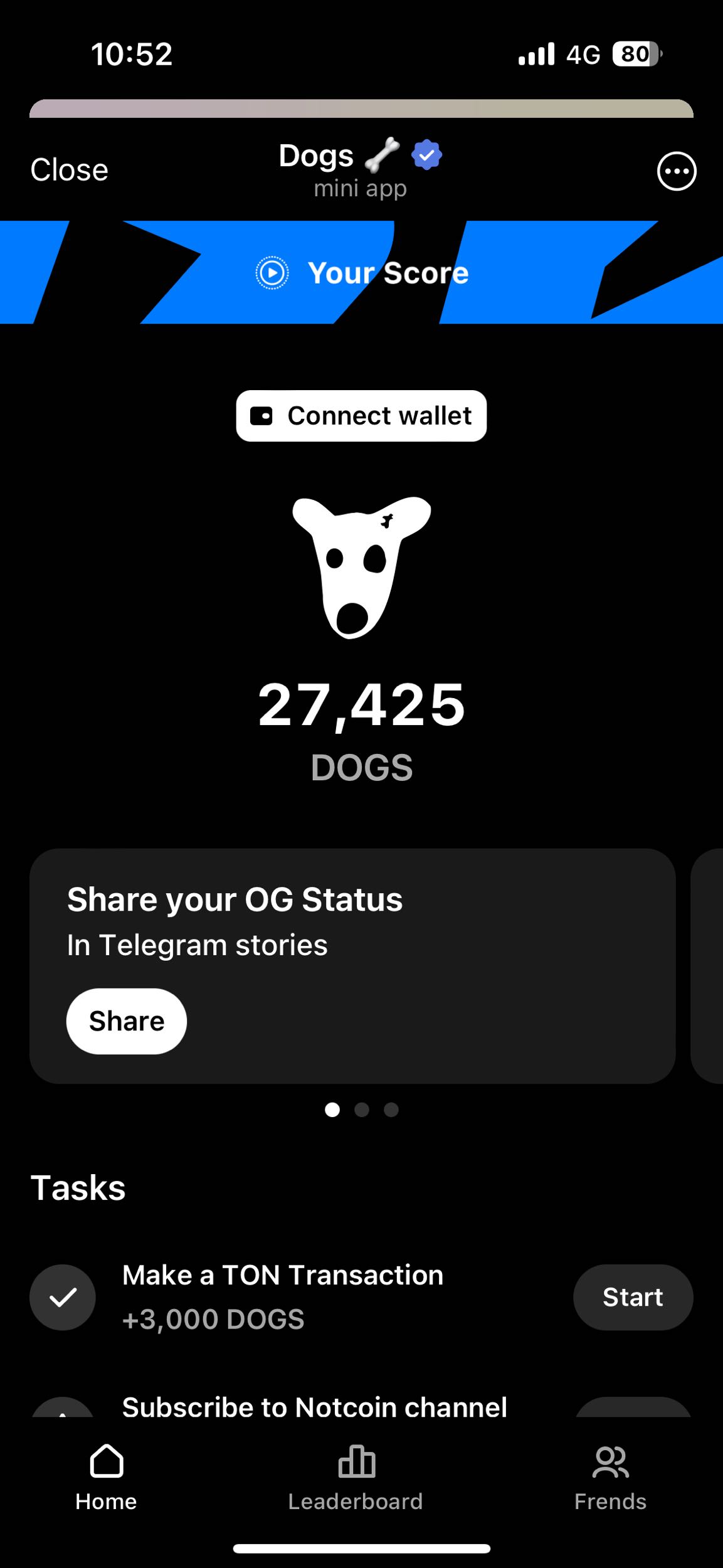Close the Dogs mini app
This screenshot has height=1568, width=723.
(69, 170)
